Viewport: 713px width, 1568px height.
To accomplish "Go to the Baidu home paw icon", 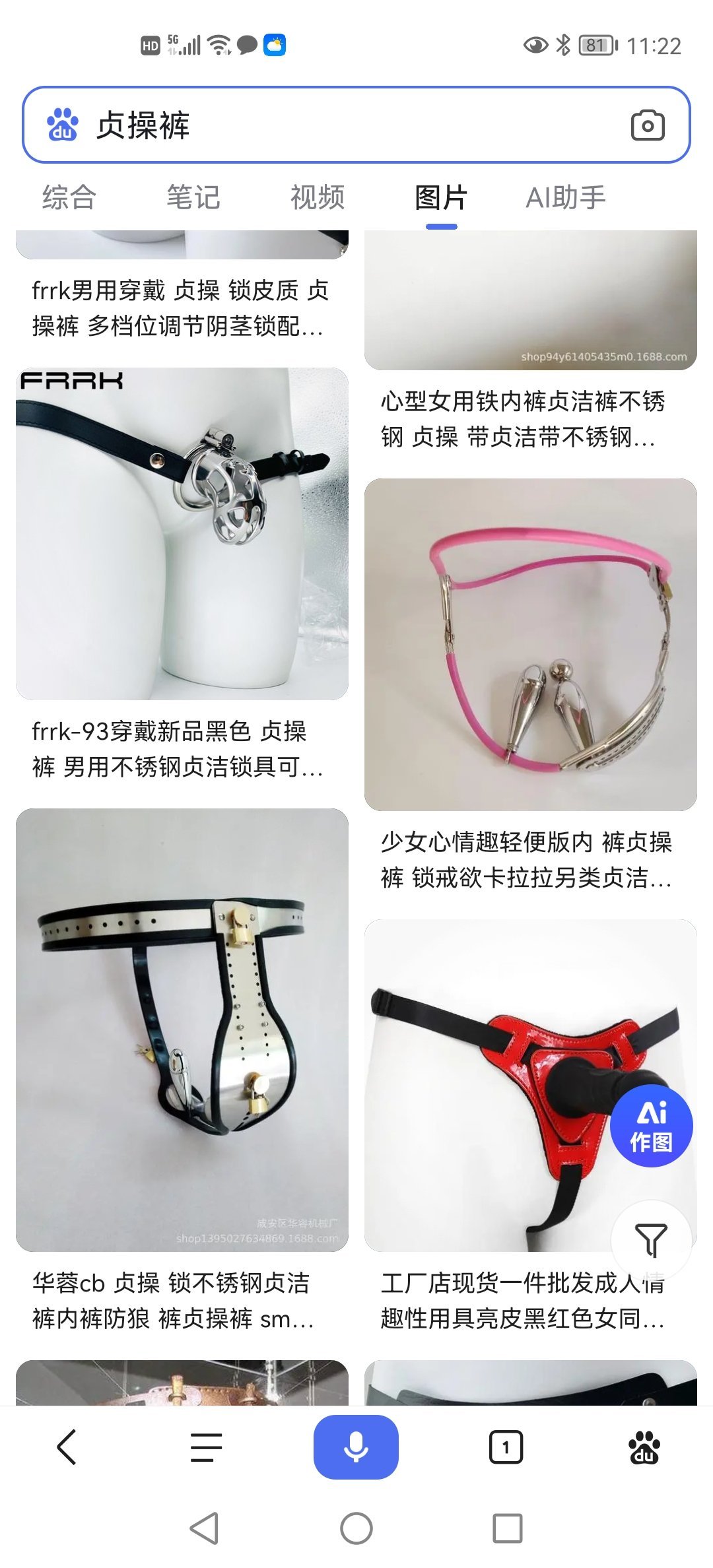I will tap(644, 1447).
